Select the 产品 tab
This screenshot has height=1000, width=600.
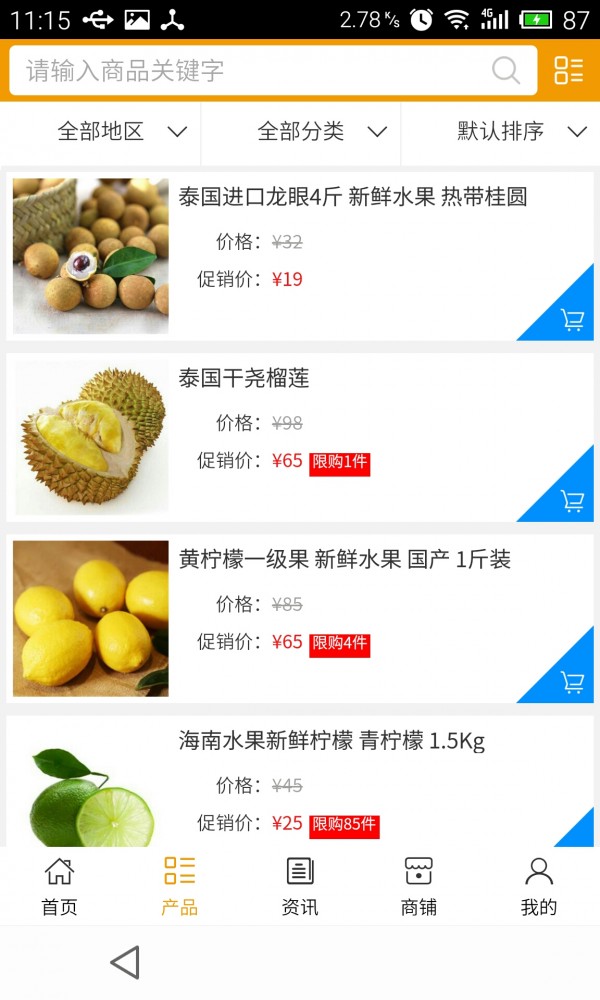(x=179, y=886)
